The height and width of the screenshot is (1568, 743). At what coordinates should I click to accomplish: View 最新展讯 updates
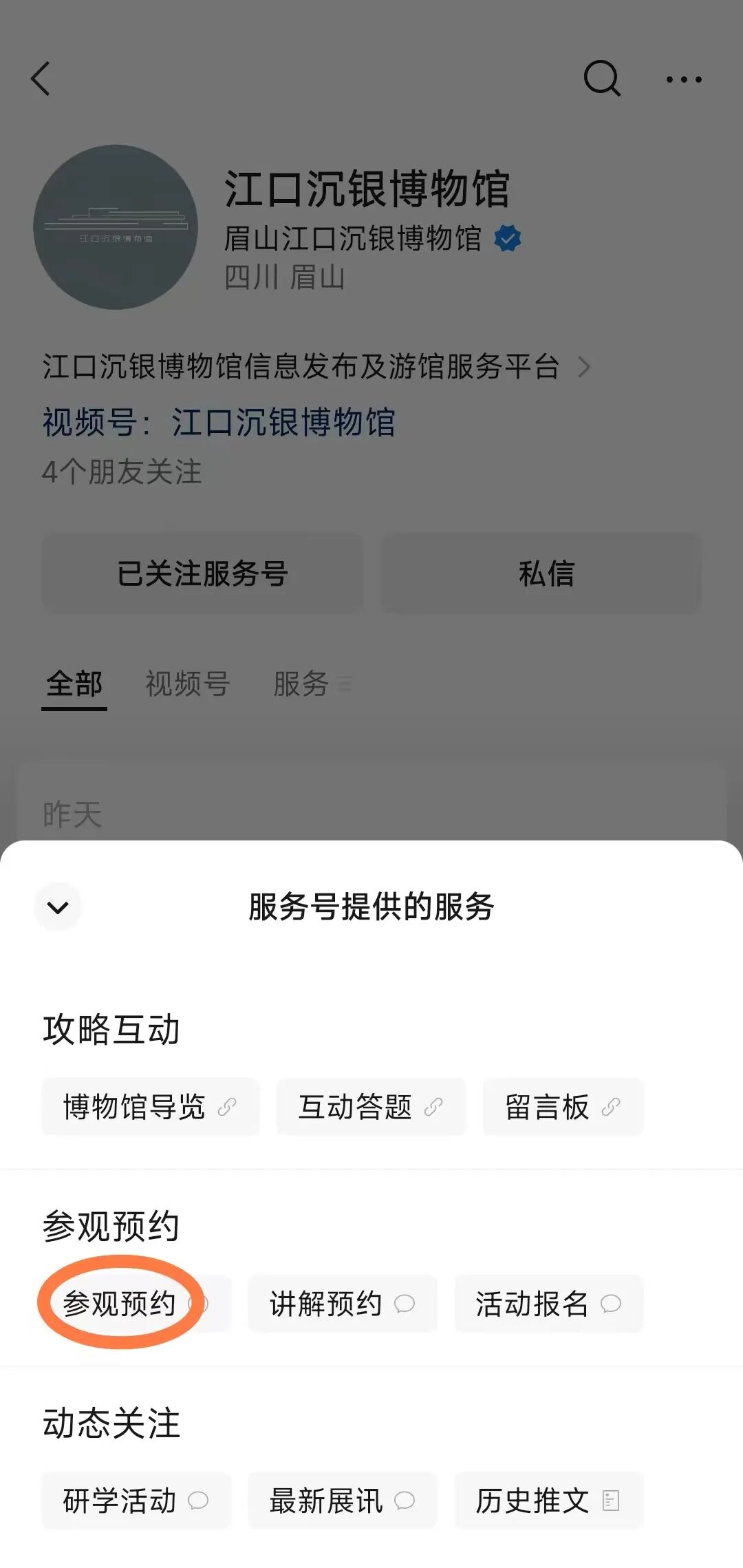[342, 1501]
